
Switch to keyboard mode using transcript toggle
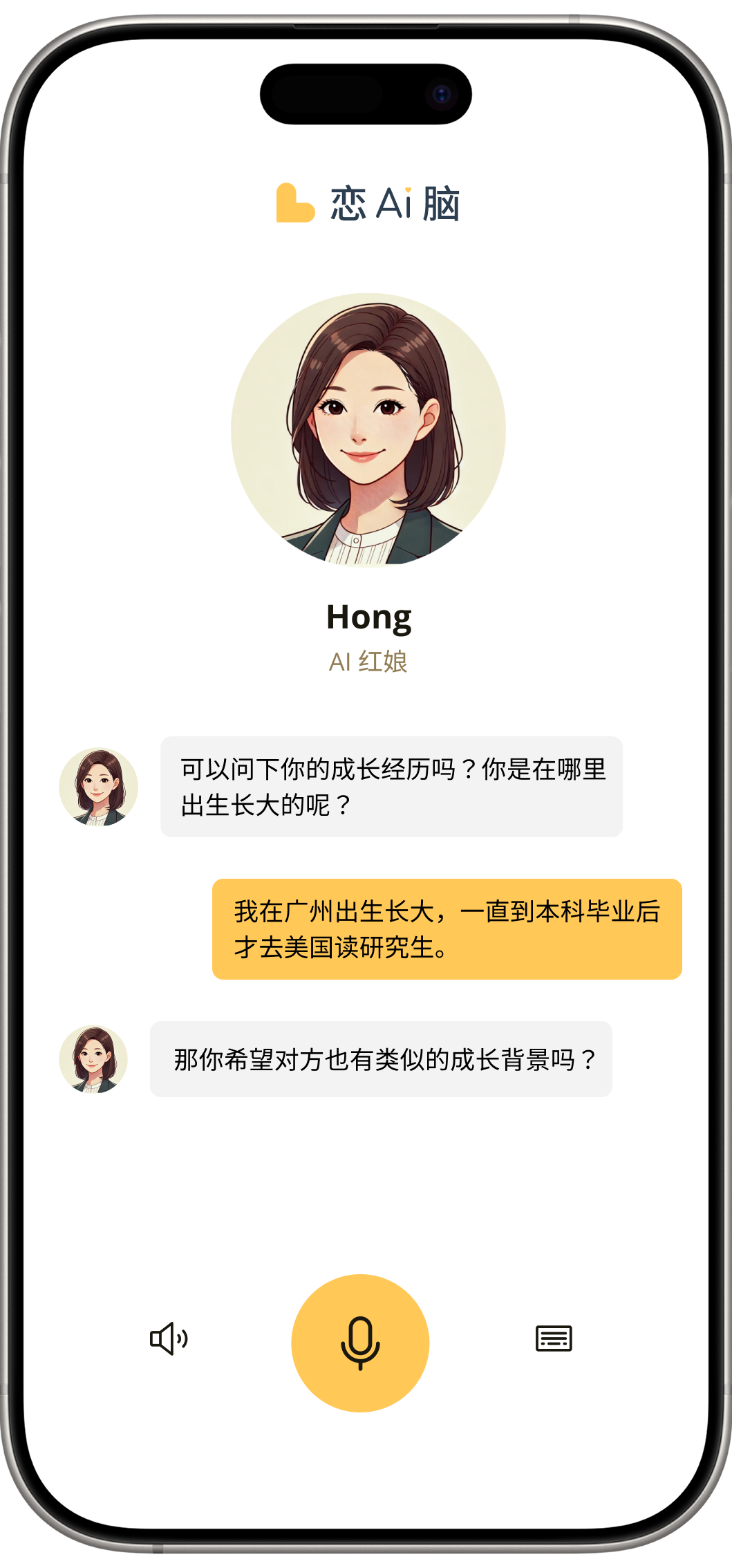(x=554, y=1340)
